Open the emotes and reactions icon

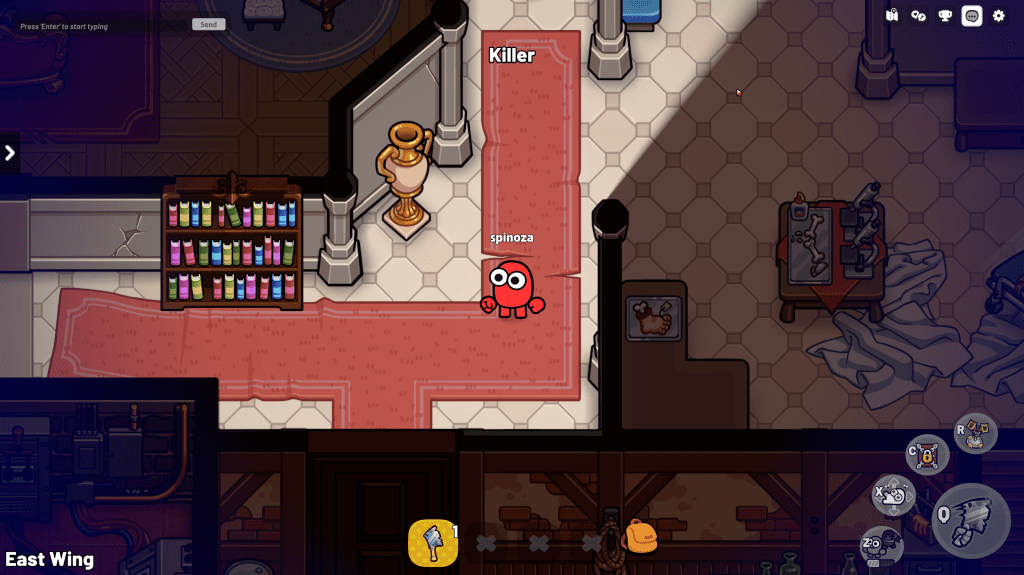(918, 15)
